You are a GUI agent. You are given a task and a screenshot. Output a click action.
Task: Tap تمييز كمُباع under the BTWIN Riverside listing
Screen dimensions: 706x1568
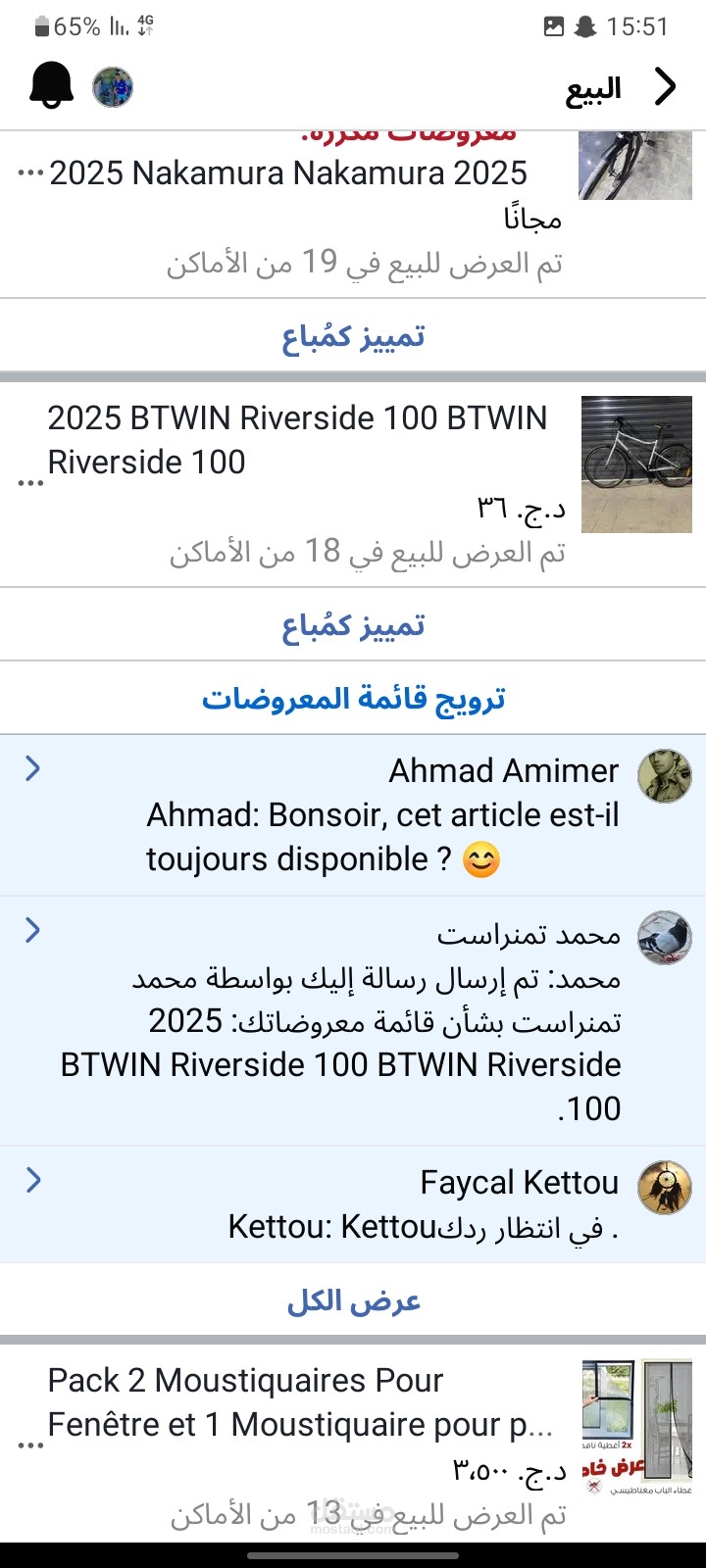coord(353,624)
